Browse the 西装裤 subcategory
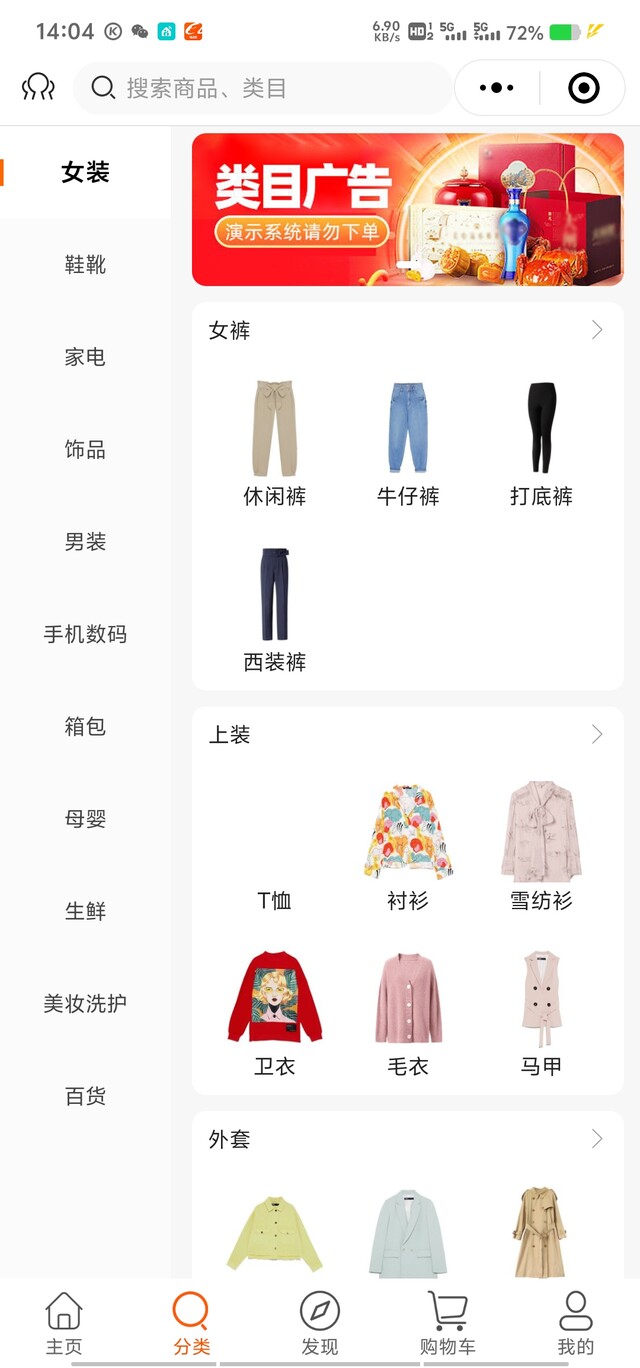 275,606
